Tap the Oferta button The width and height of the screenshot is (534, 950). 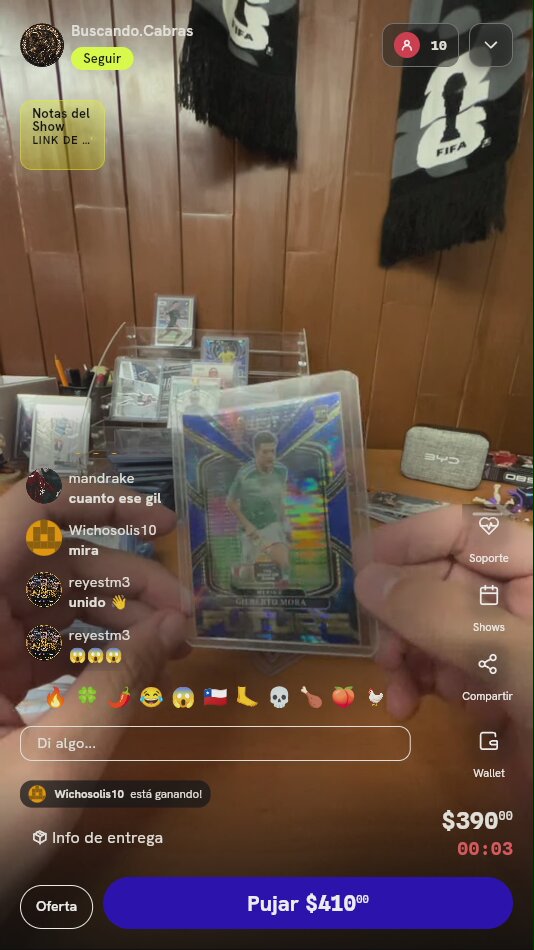click(x=56, y=906)
